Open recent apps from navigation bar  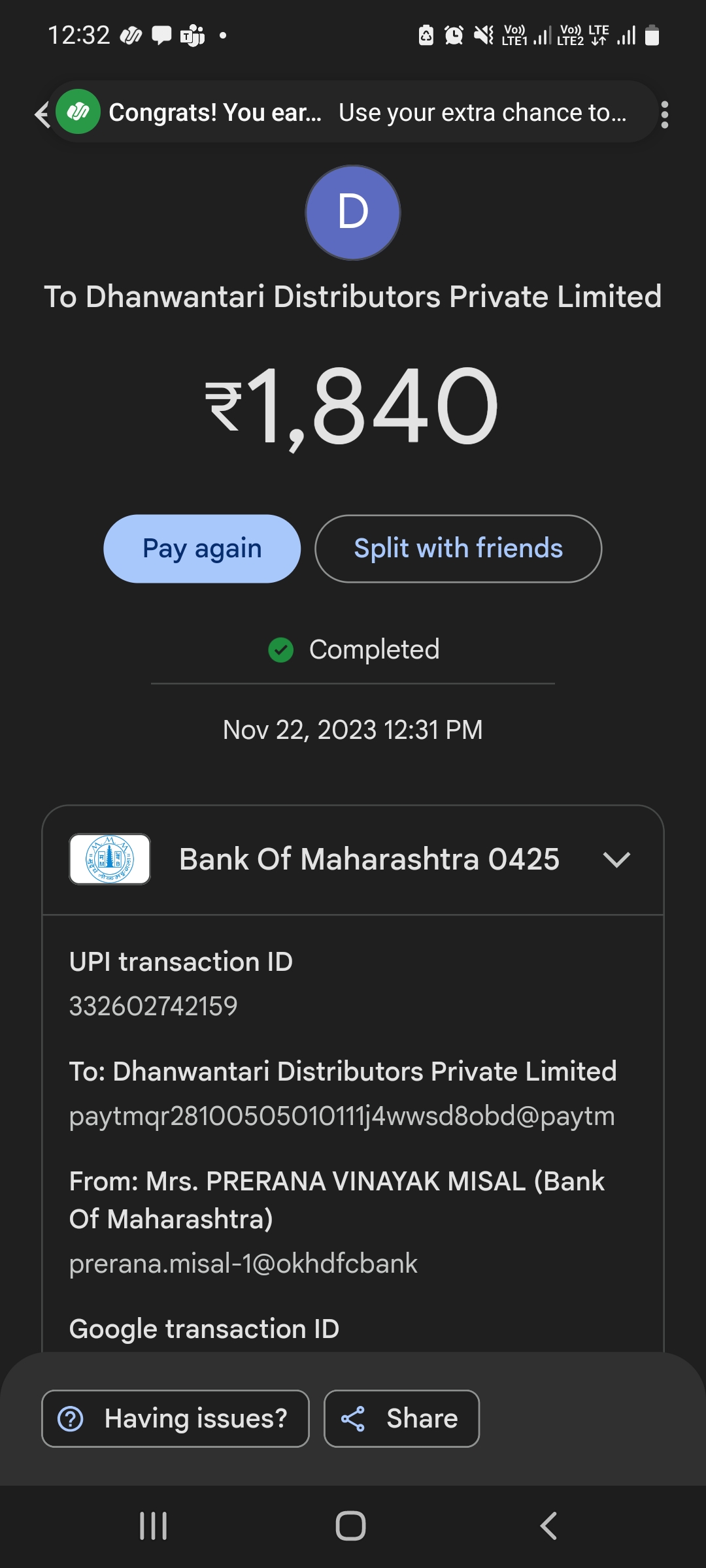(154, 1526)
